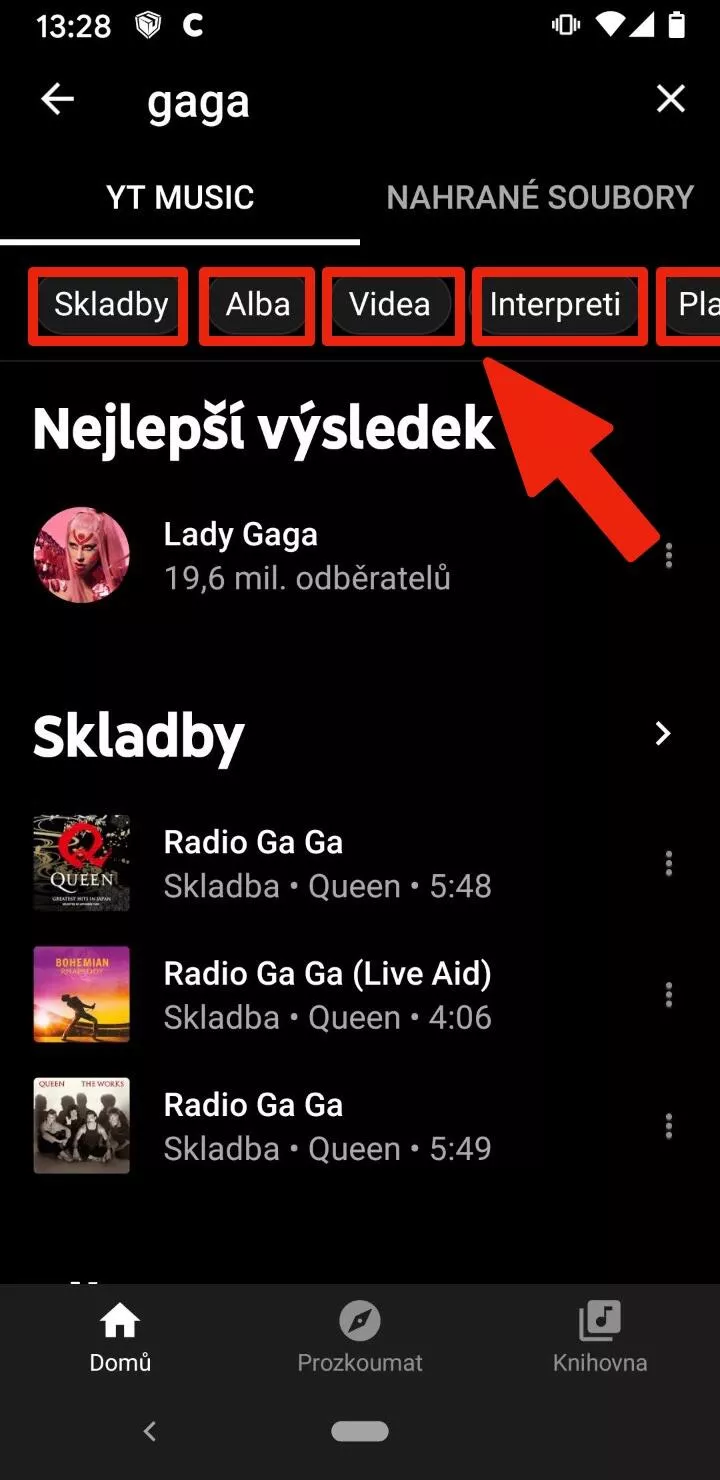The width and height of the screenshot is (720, 1480).
Task: Play Radio Ga Ga lasting 5:48
Action: click(340, 863)
